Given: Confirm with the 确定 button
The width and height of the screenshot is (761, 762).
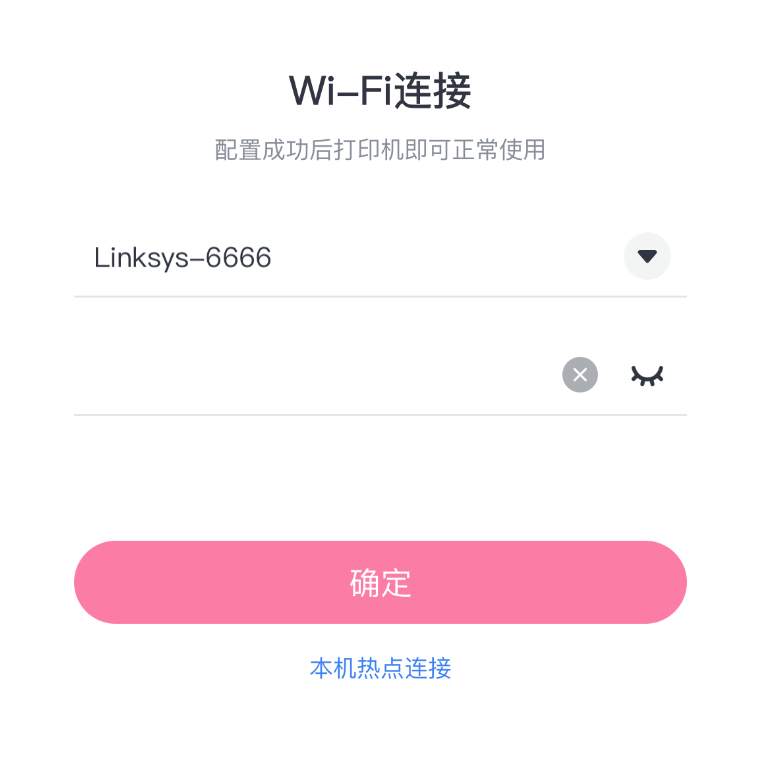Looking at the screenshot, I should point(380,582).
